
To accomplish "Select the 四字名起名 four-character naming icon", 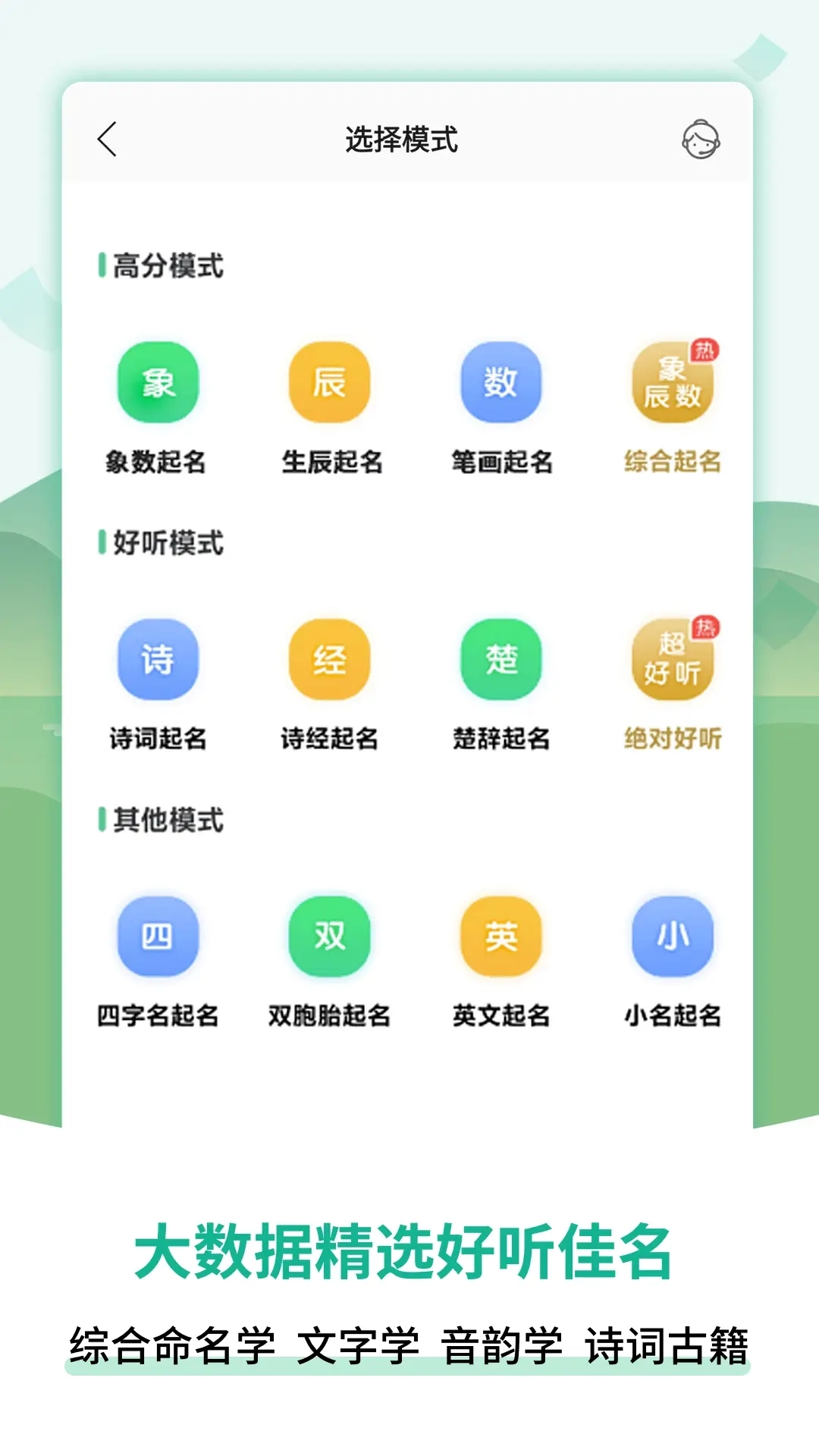I will tap(157, 939).
